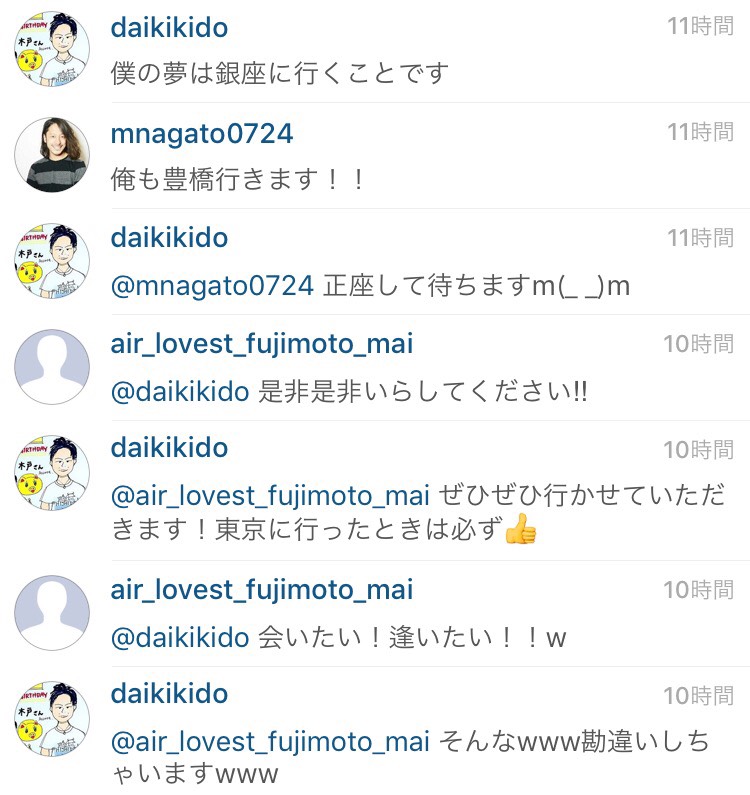Viewport: 750px width, 795px height.
Task: Tap air_lovest_fujimoto_mai's username above the 是非是非 comment
Action: tap(261, 345)
